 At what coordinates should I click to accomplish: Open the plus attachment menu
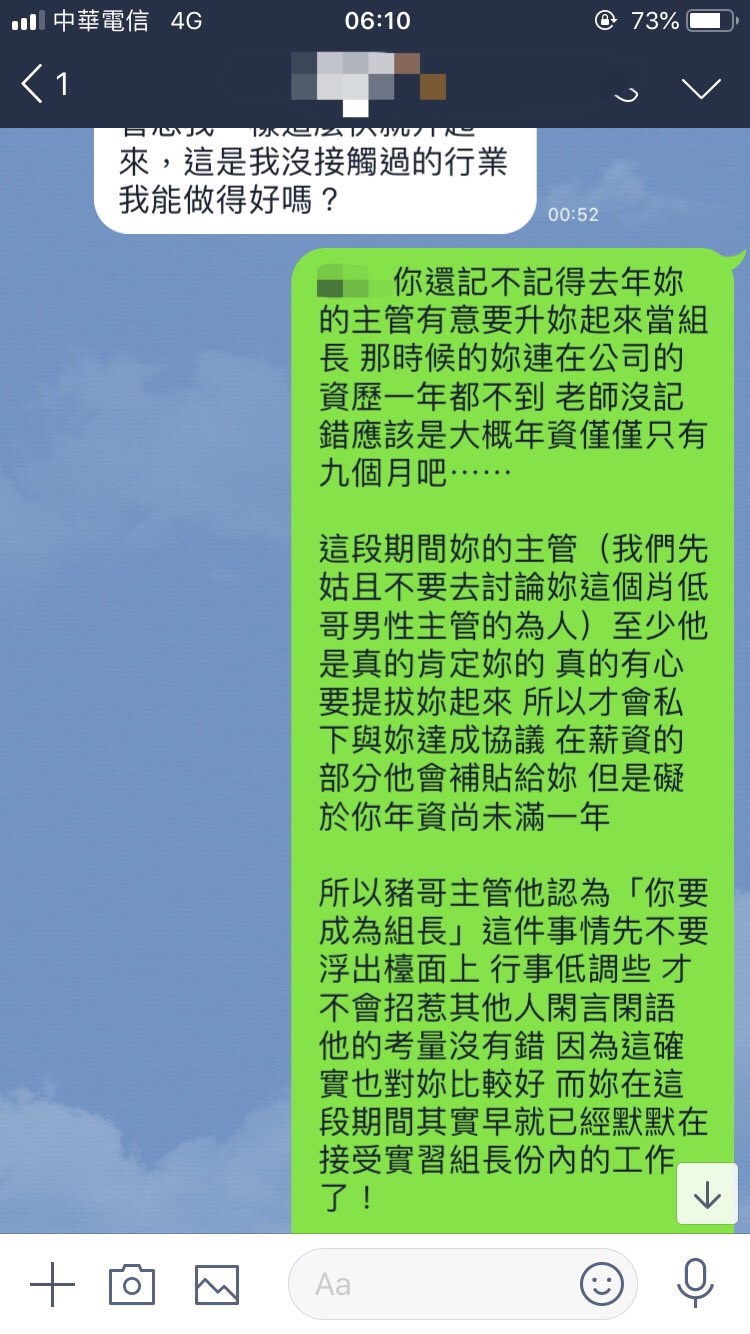click(x=52, y=1284)
